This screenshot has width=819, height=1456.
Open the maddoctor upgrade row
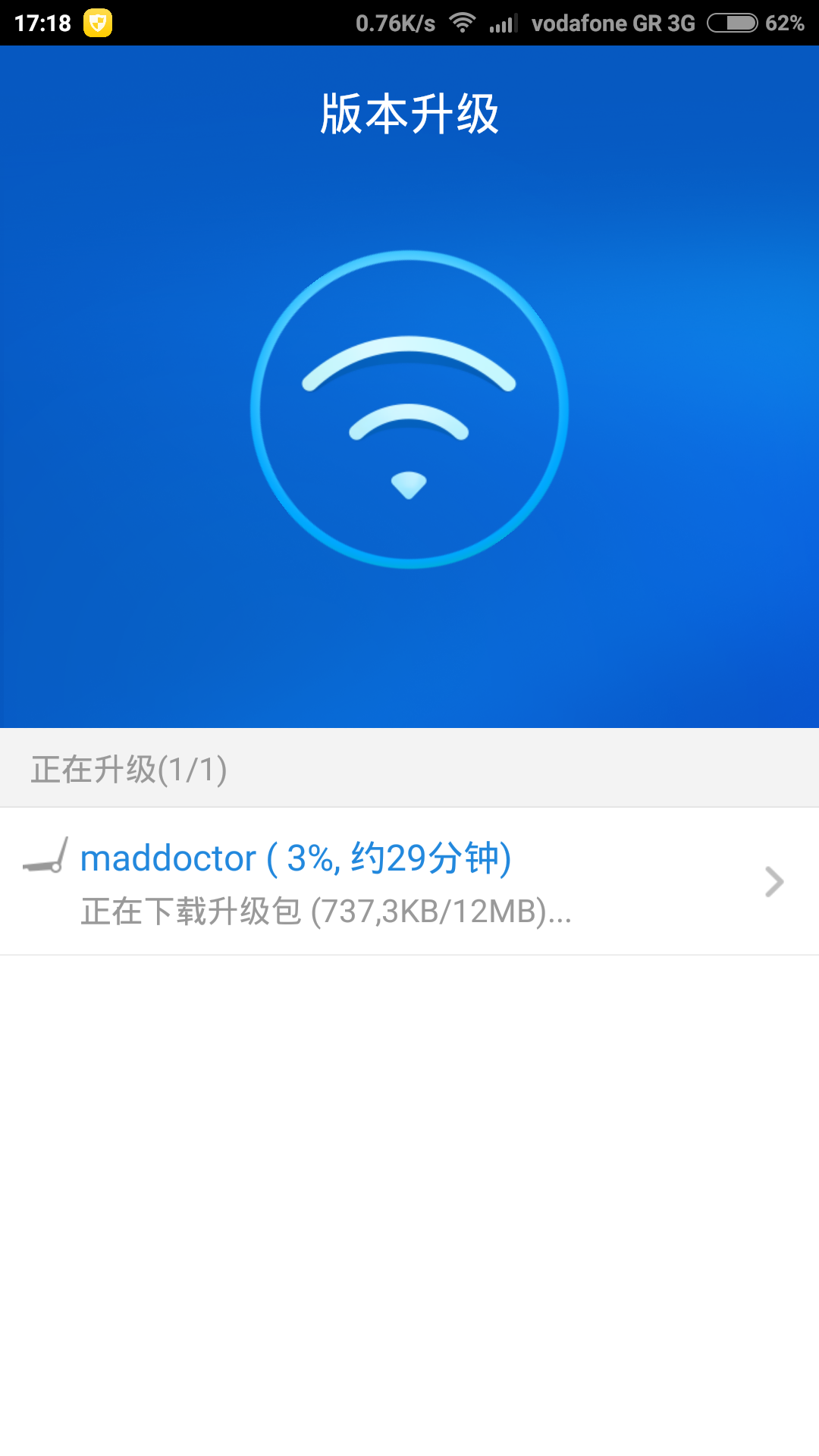click(x=409, y=881)
